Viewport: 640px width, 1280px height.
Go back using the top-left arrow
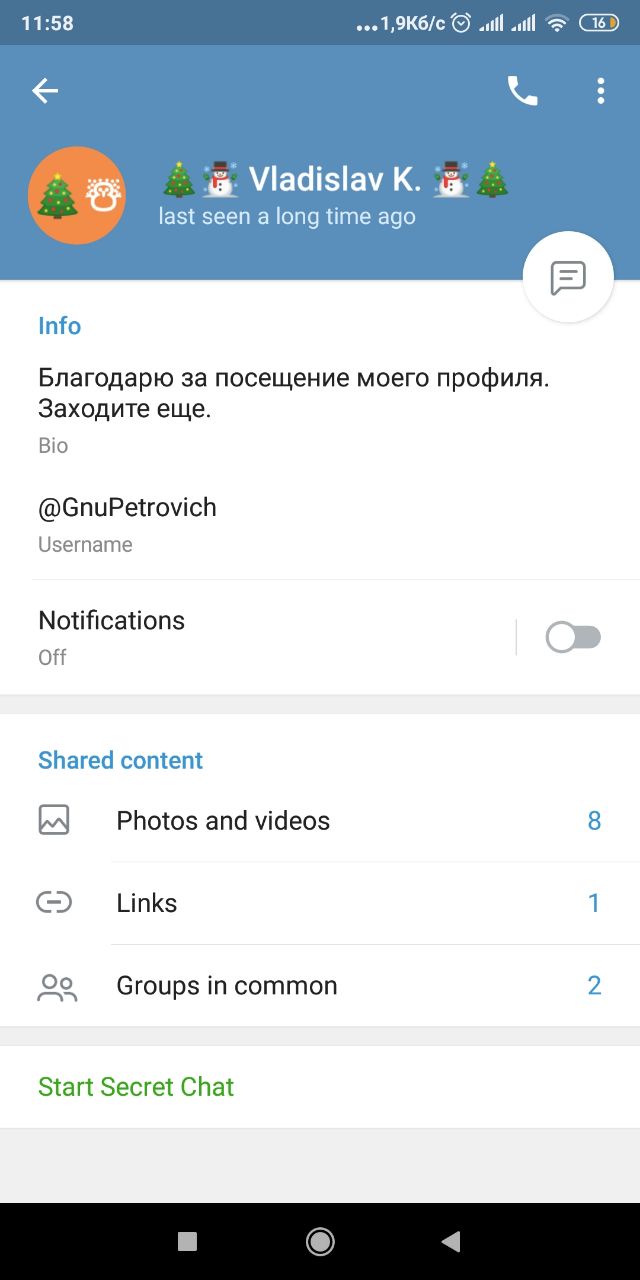(x=45, y=91)
